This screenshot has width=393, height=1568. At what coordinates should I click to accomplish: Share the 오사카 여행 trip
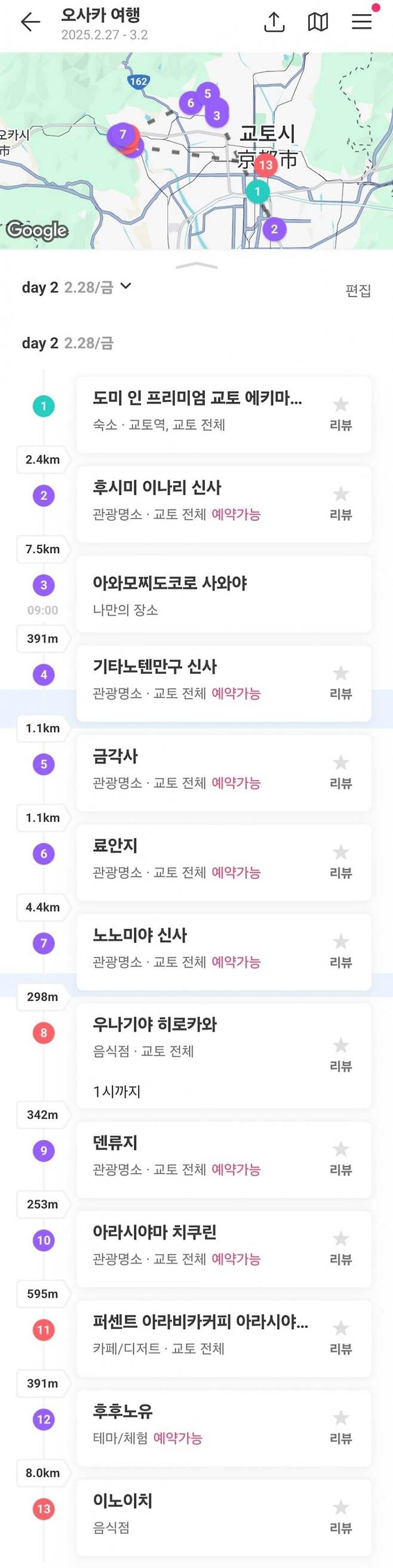point(274,23)
